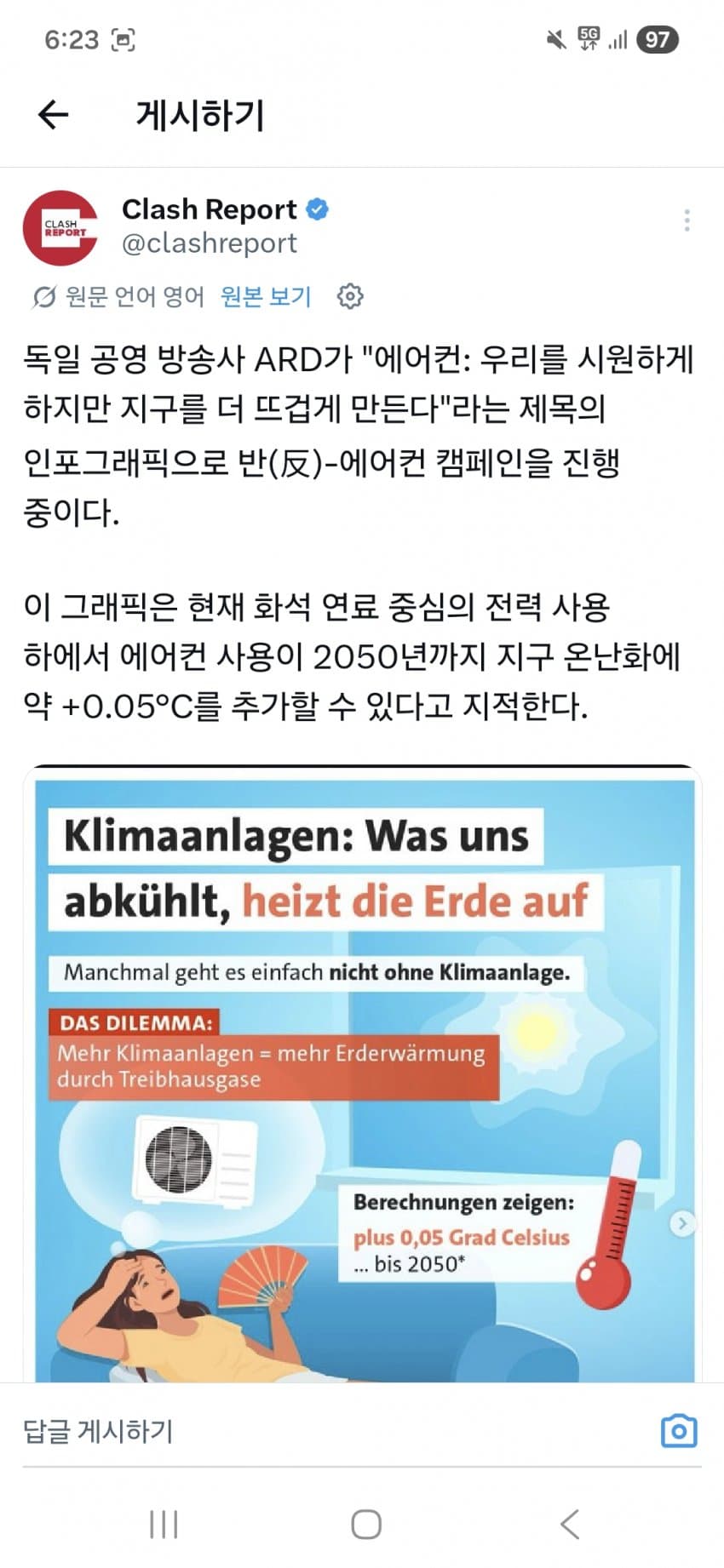Show next image with the right chevron
This screenshot has width=724, height=1568.
point(682,1223)
